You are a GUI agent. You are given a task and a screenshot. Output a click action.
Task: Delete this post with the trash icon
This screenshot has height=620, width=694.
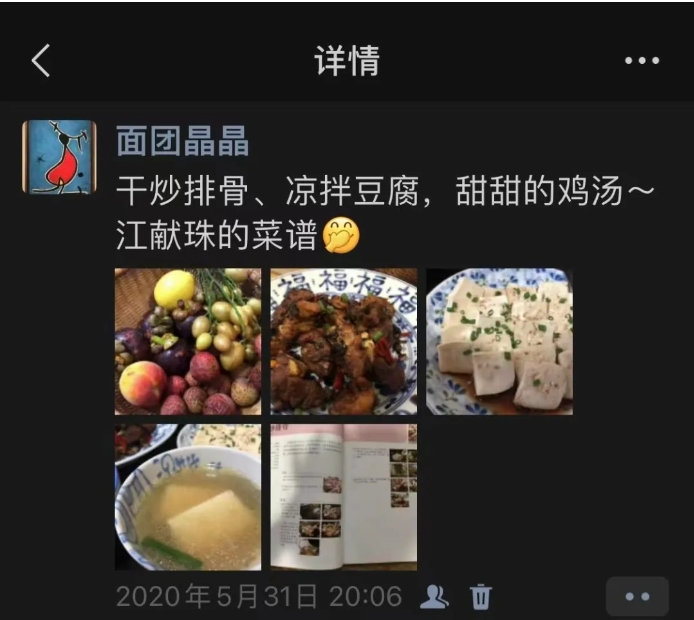481,597
